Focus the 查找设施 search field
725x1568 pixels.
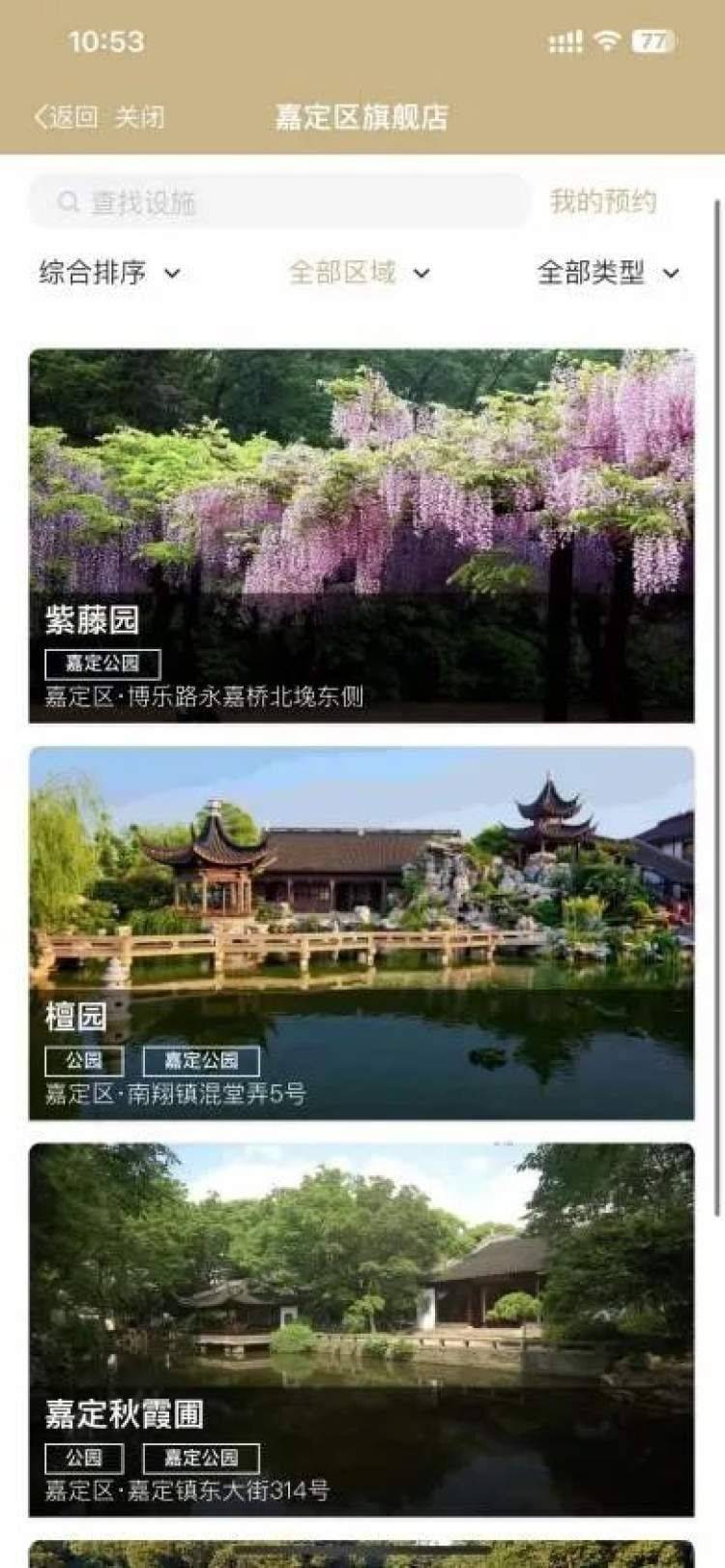click(280, 202)
